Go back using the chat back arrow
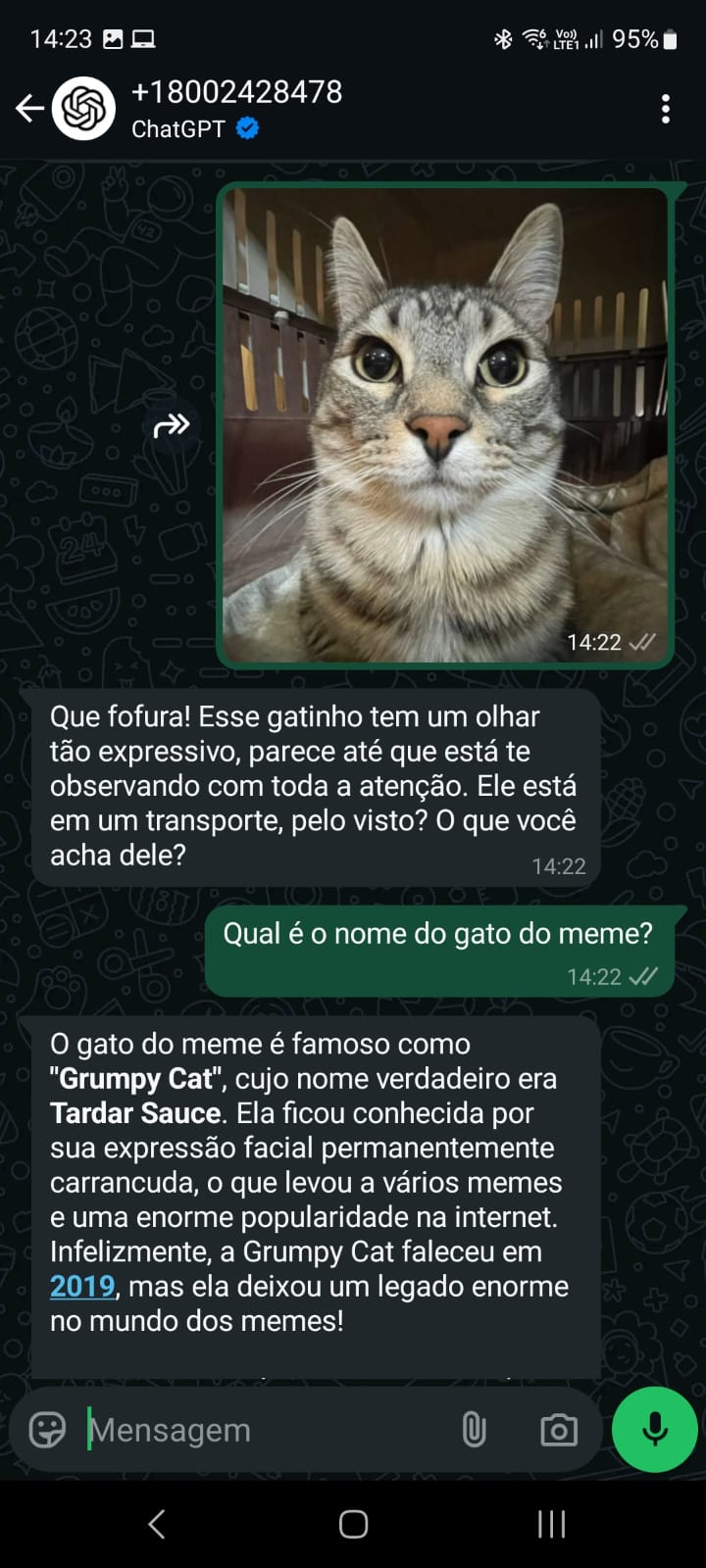Image resolution: width=706 pixels, height=1568 pixels. point(29,108)
